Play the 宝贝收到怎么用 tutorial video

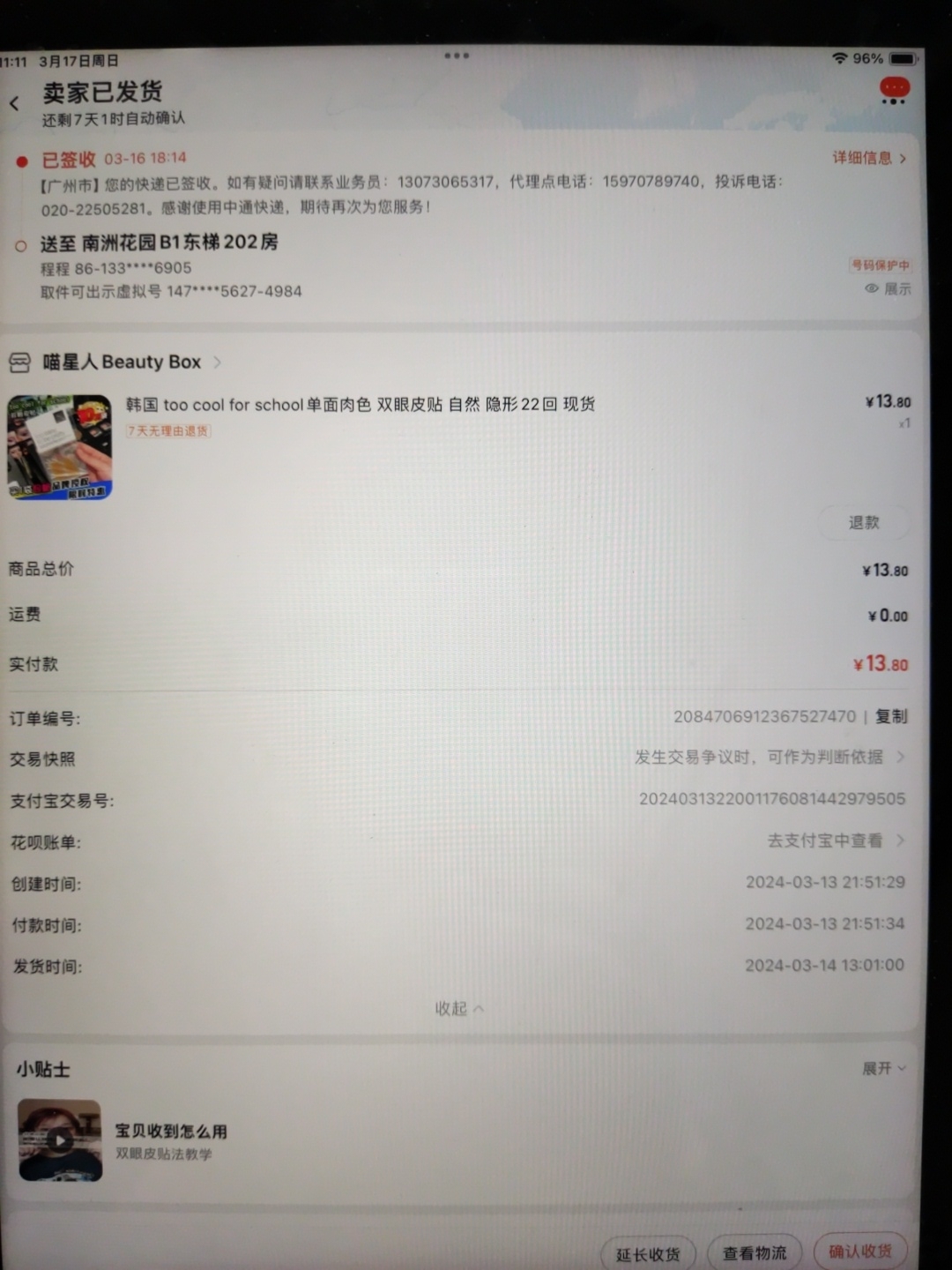click(x=60, y=1139)
